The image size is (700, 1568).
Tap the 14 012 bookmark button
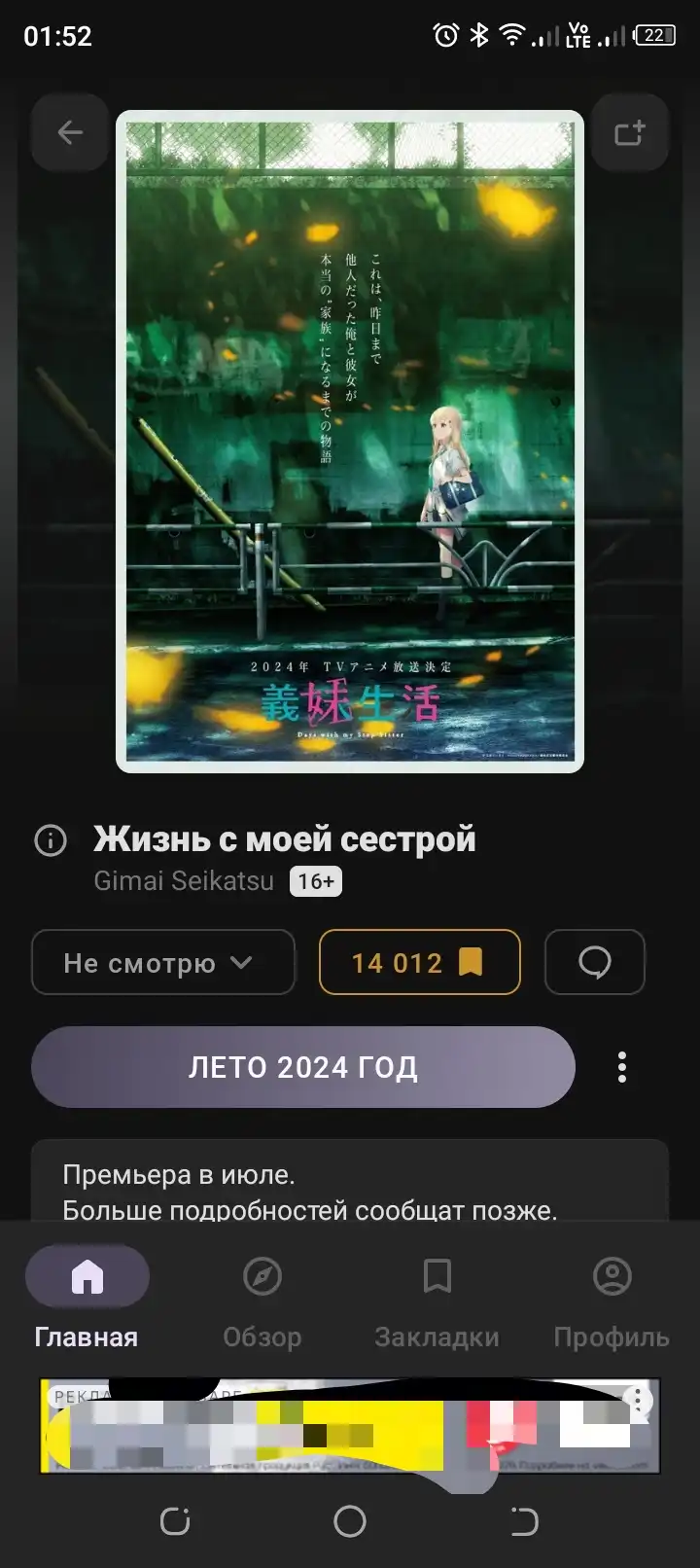pyautogui.click(x=420, y=962)
